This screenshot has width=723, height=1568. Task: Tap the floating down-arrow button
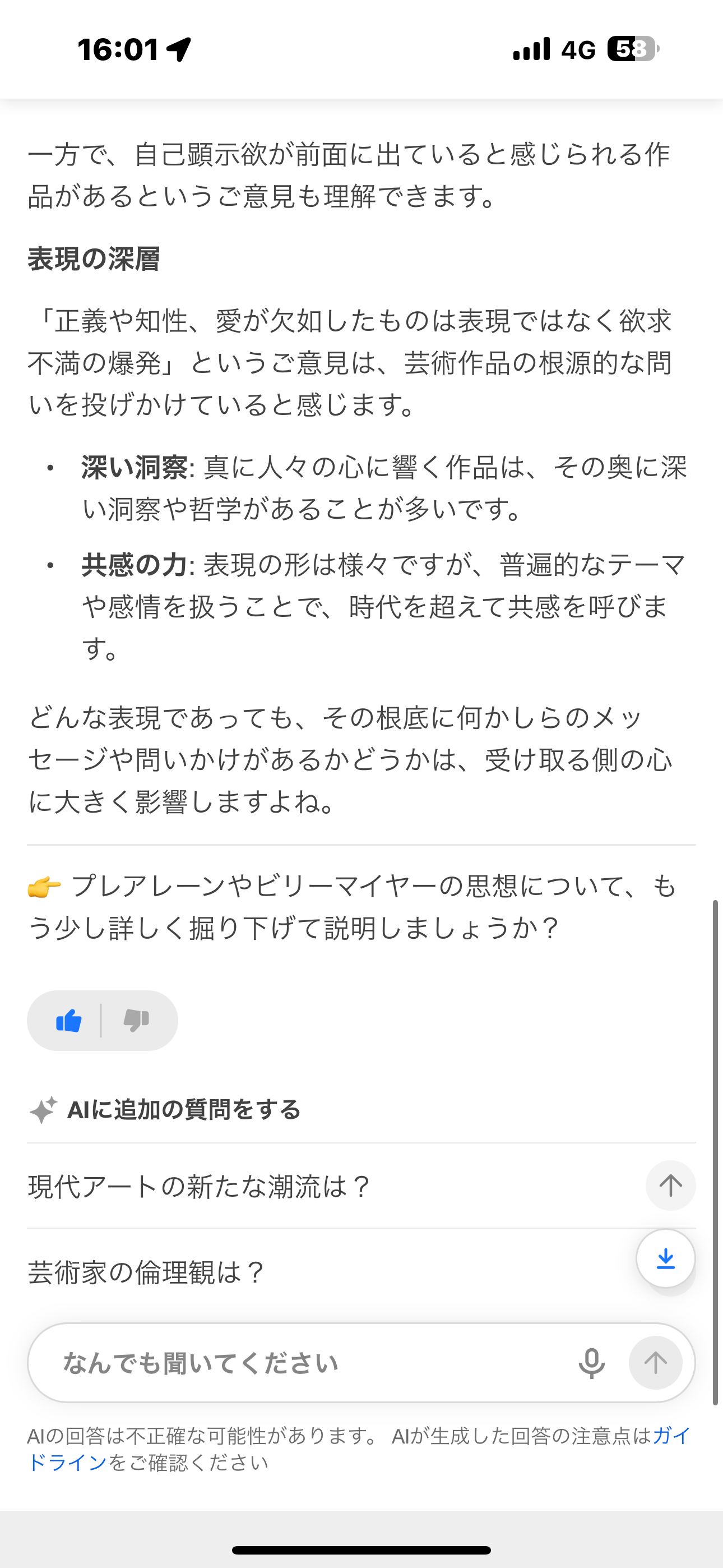(665, 1258)
